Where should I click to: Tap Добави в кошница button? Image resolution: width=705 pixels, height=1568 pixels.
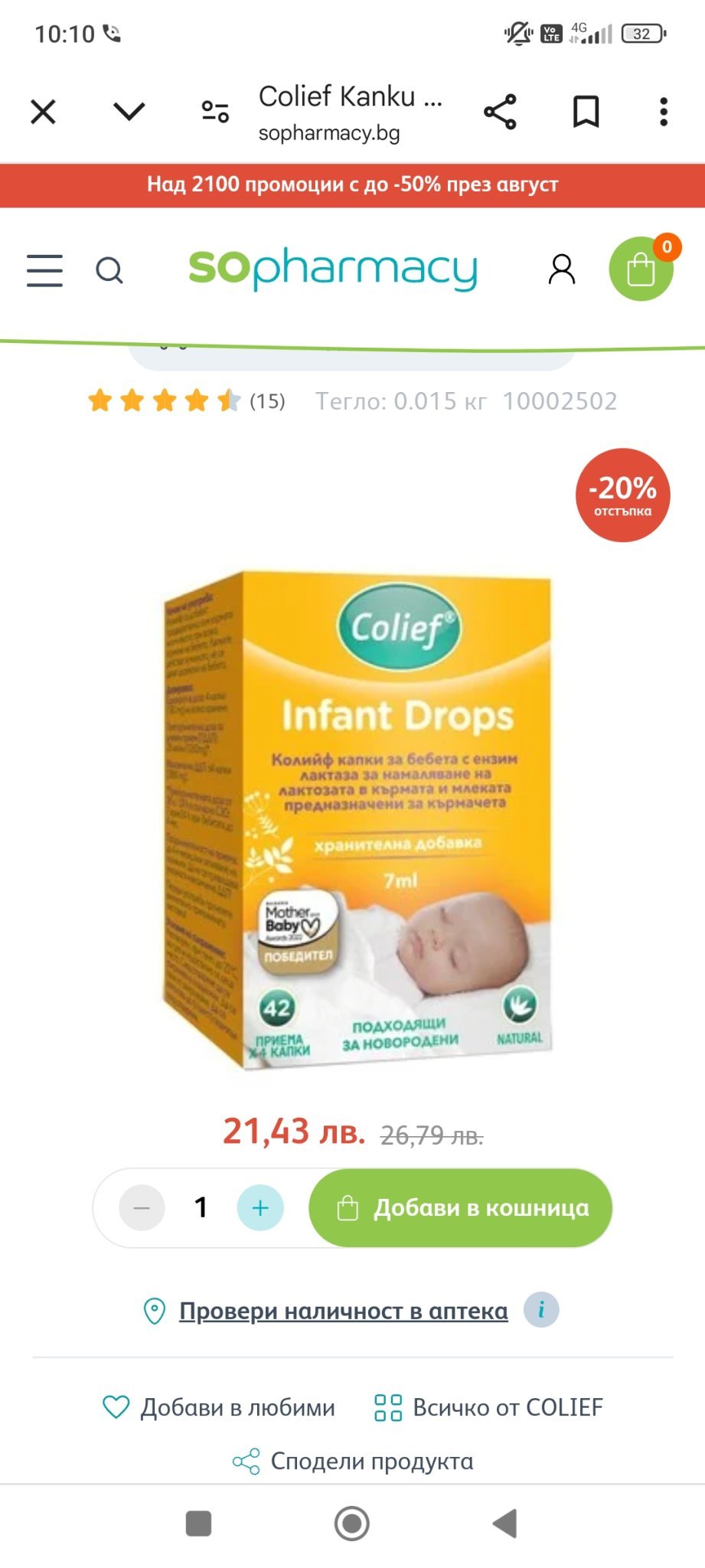click(x=461, y=1208)
